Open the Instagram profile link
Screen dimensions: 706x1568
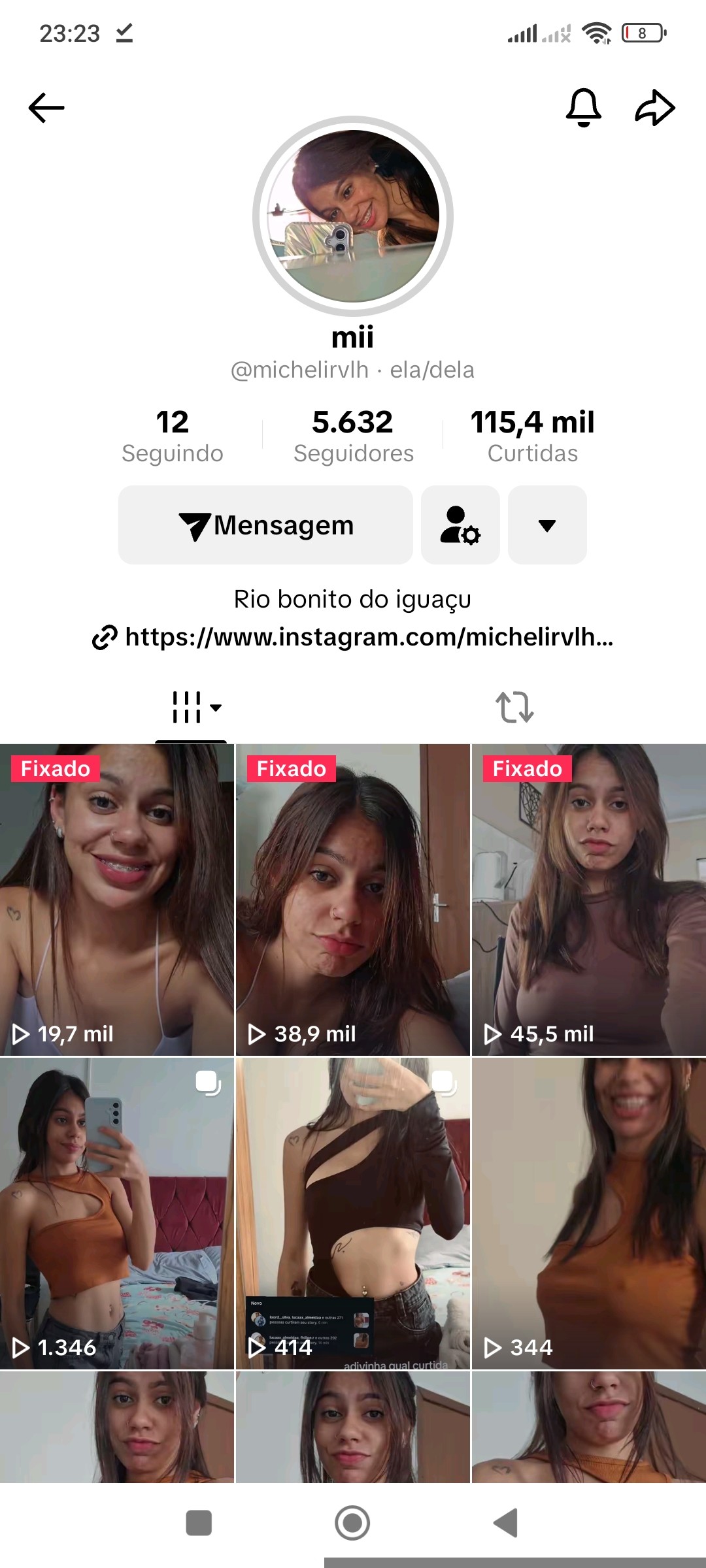(x=353, y=637)
